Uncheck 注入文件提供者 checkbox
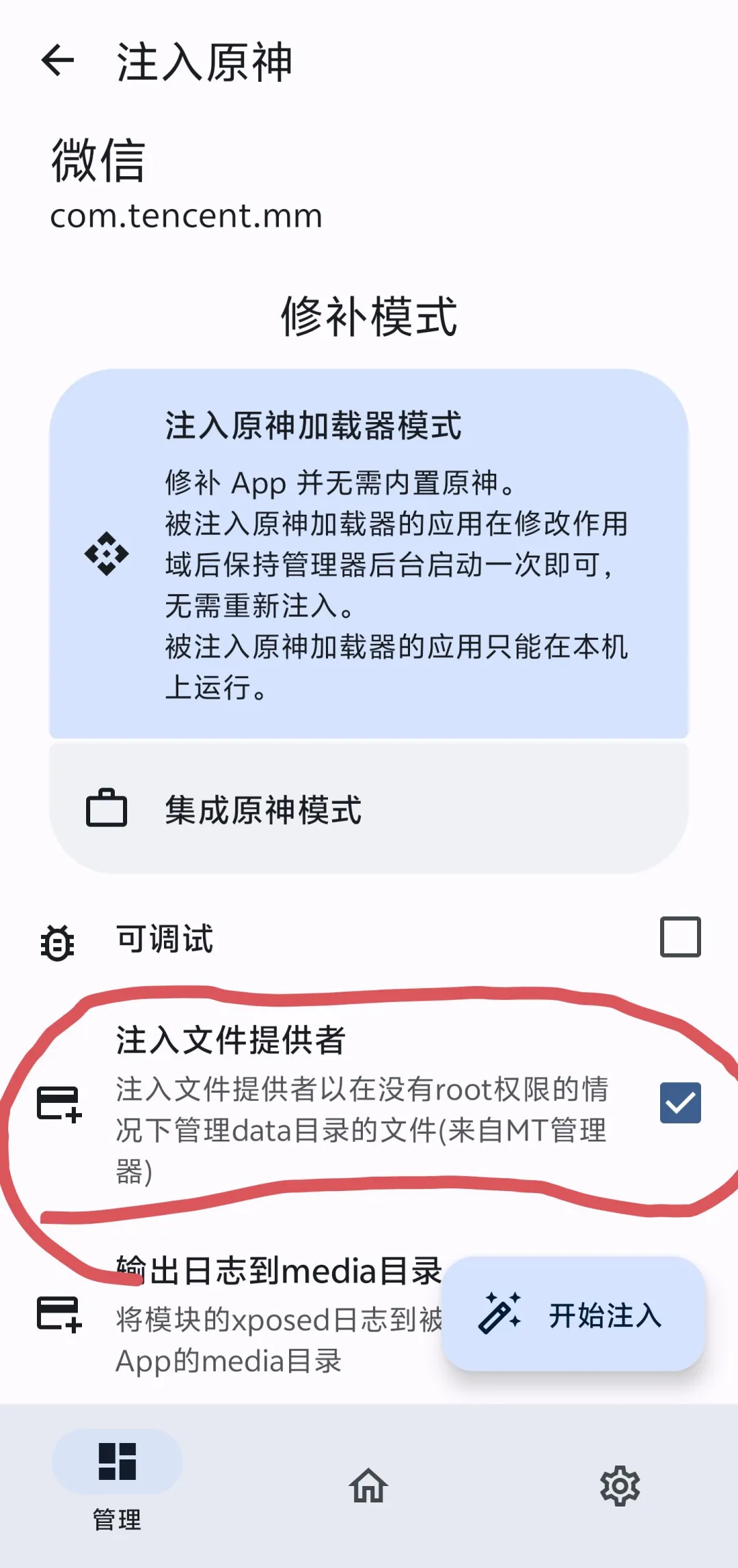 coord(680,1103)
